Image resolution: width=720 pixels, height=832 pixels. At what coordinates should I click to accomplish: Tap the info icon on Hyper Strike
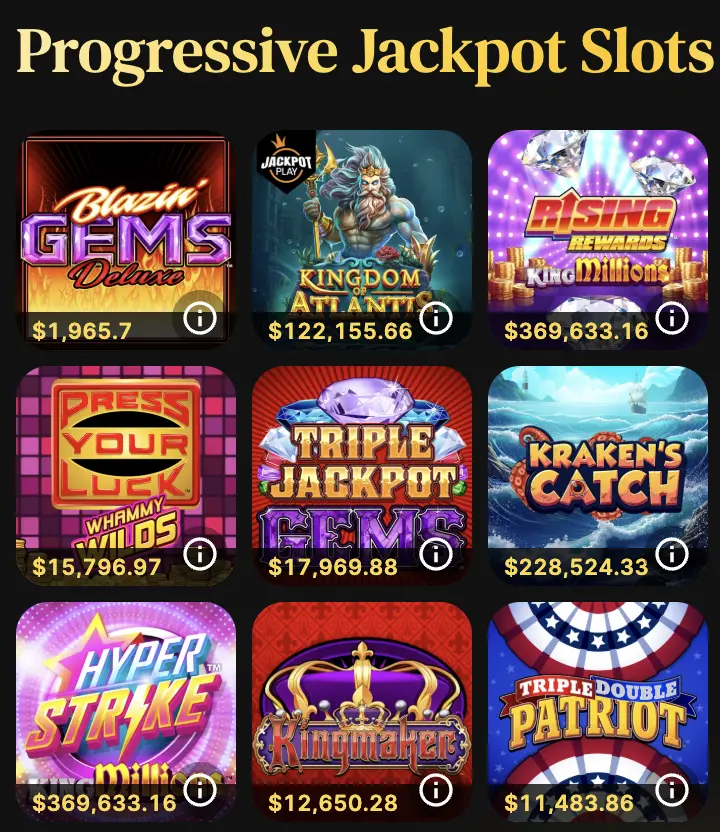(200, 790)
